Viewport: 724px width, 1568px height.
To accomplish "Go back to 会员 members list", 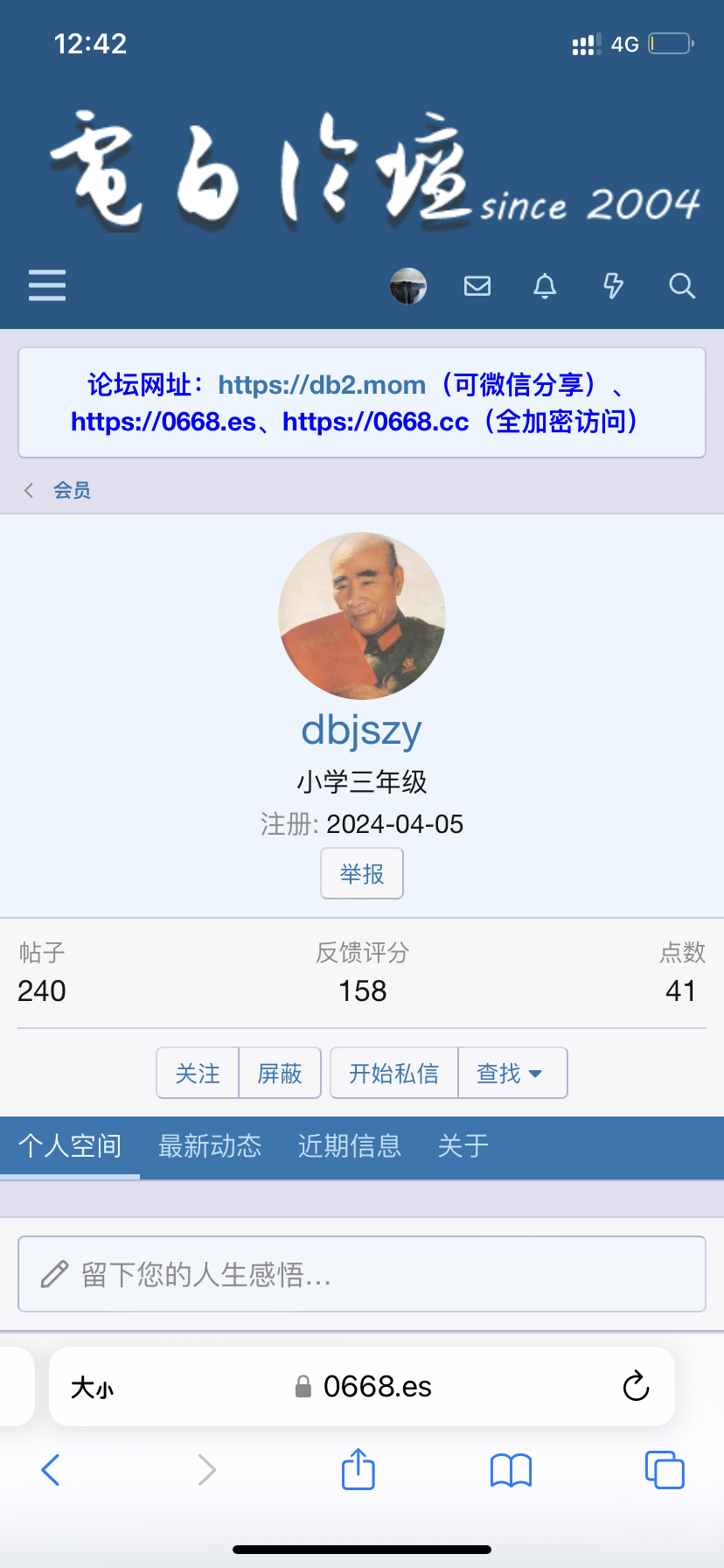I will point(72,490).
